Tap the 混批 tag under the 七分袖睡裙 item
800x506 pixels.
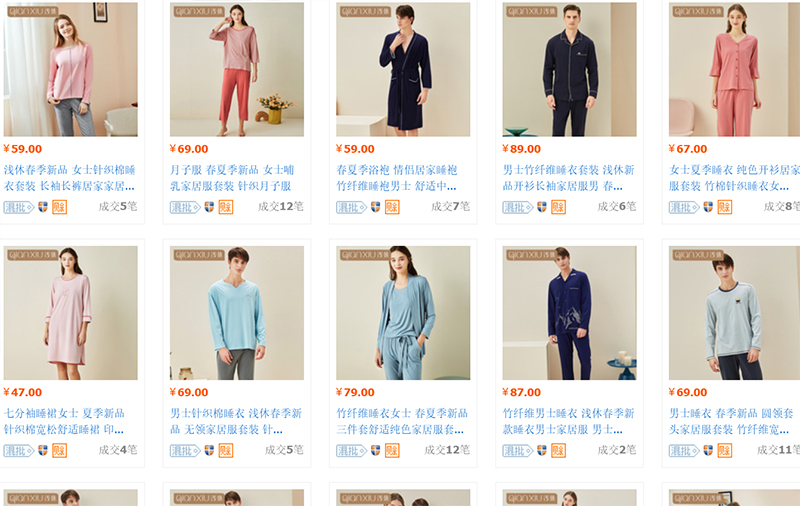19,450
